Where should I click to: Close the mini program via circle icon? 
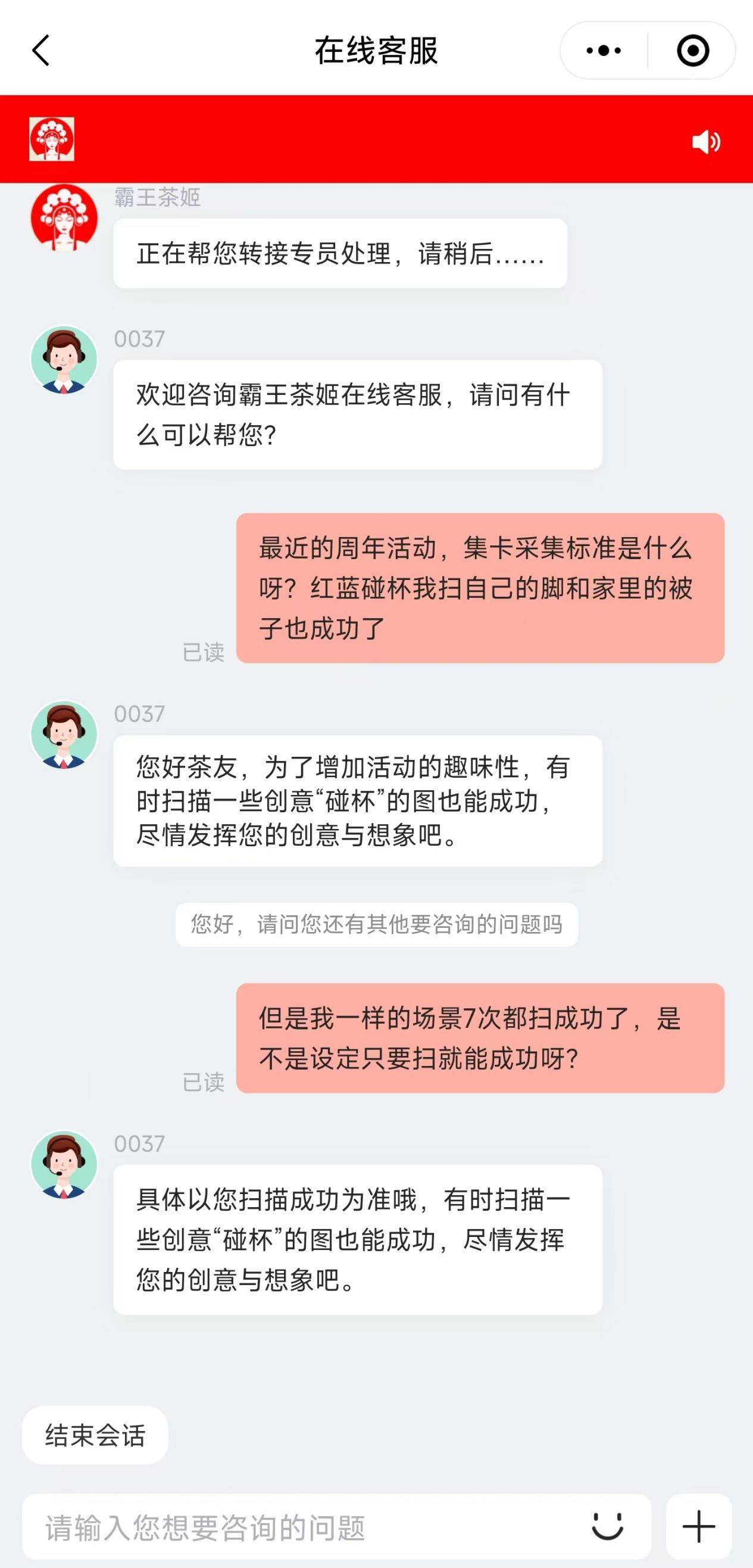pyautogui.click(x=693, y=51)
